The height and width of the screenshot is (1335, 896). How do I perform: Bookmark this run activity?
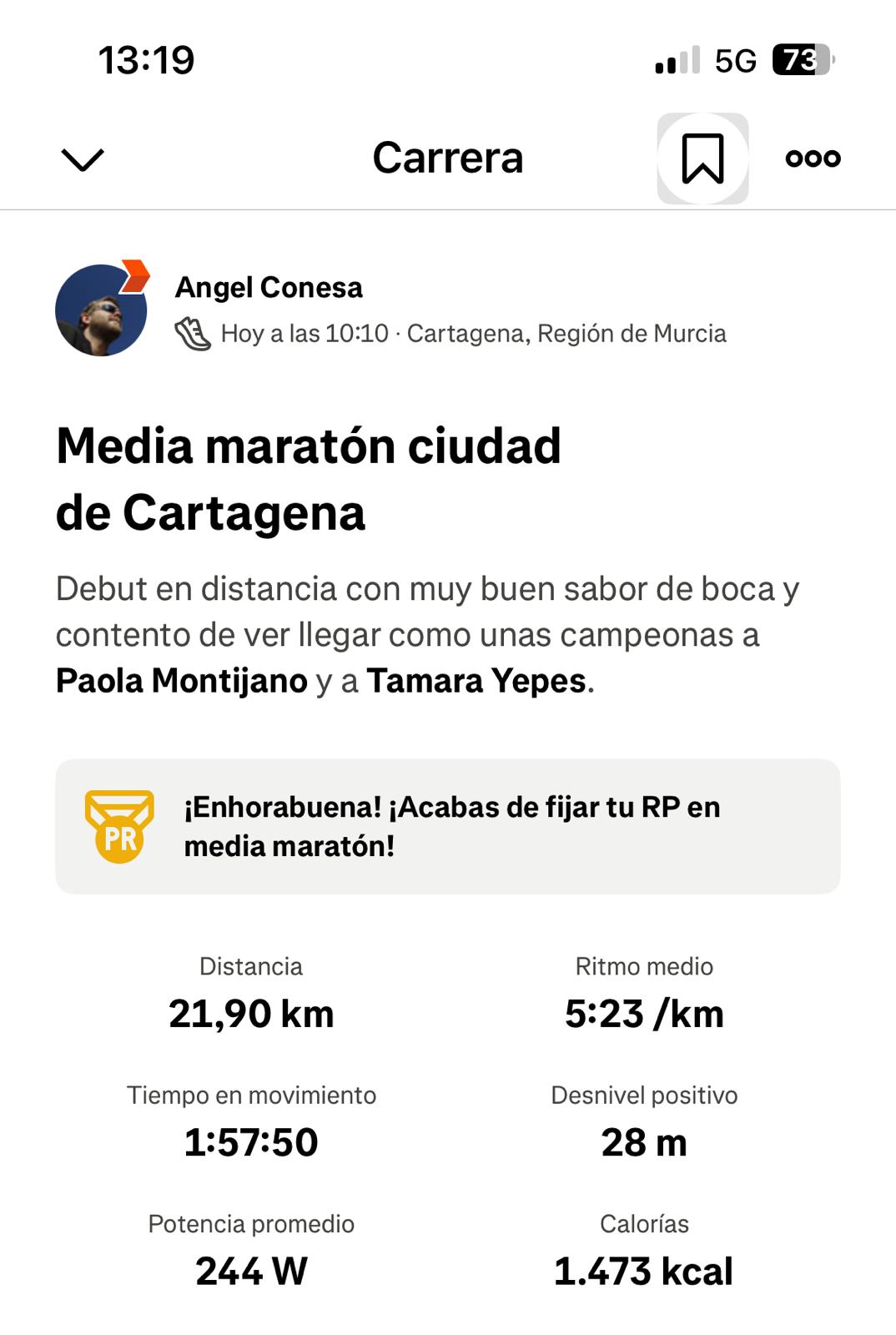tap(702, 159)
